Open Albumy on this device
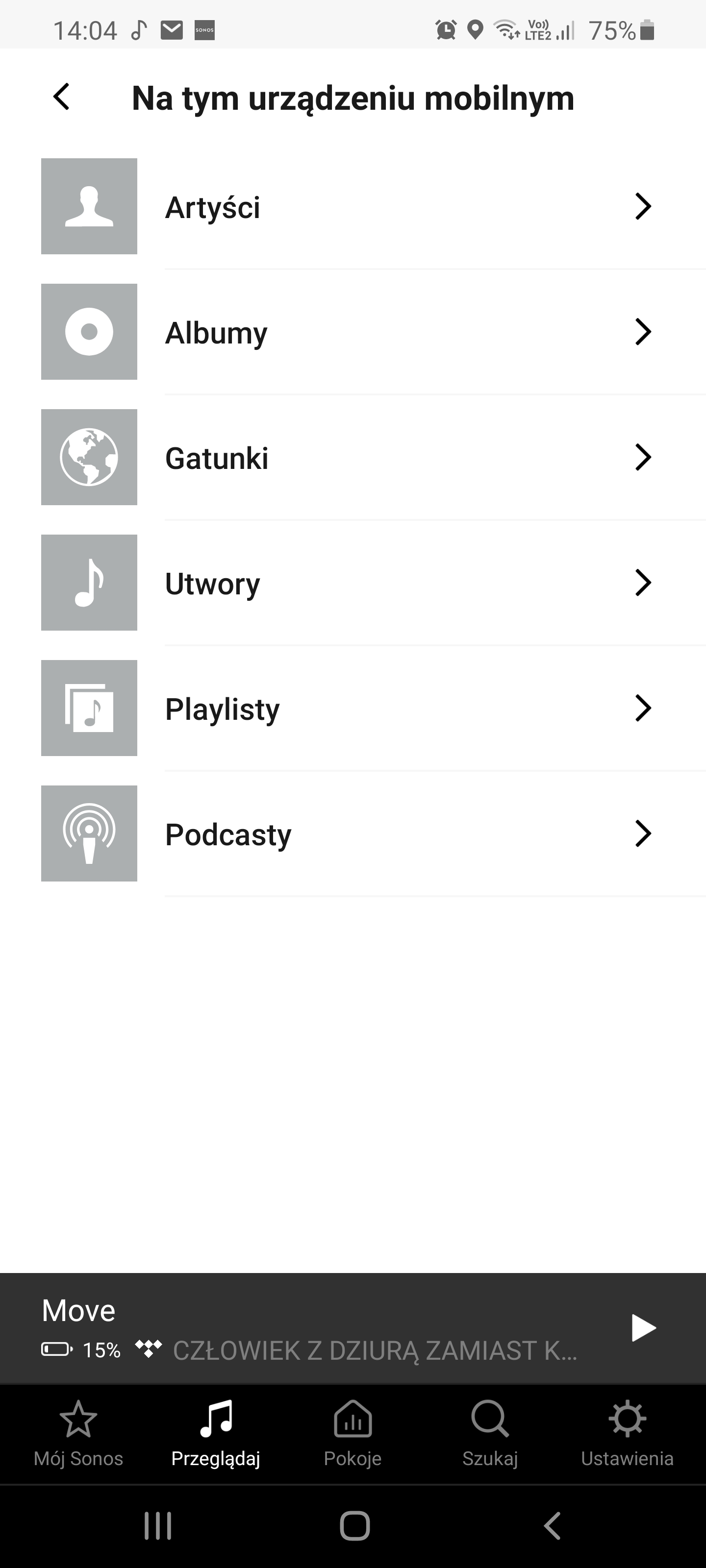 353,332
